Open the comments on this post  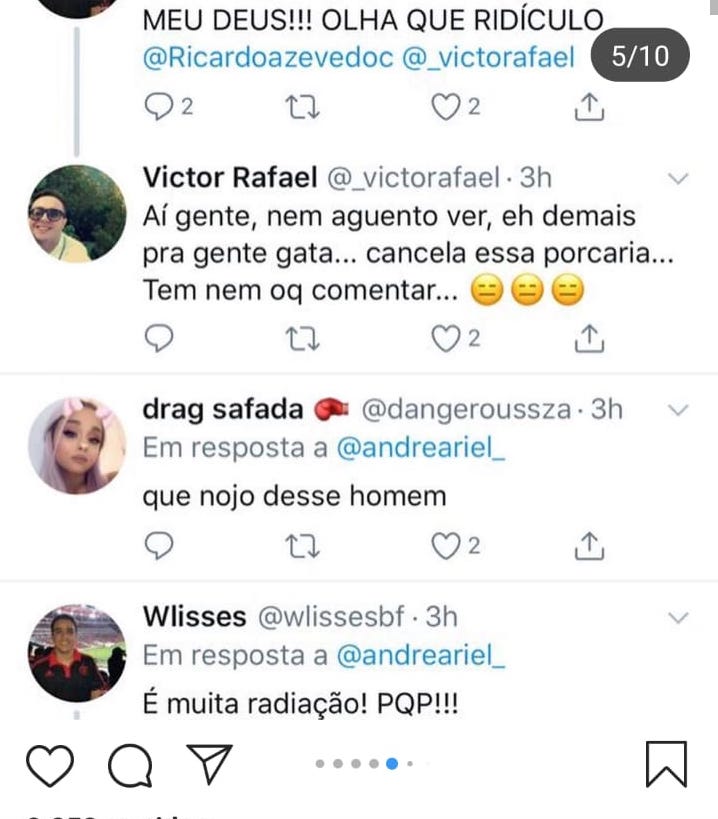pyautogui.click(x=130, y=766)
